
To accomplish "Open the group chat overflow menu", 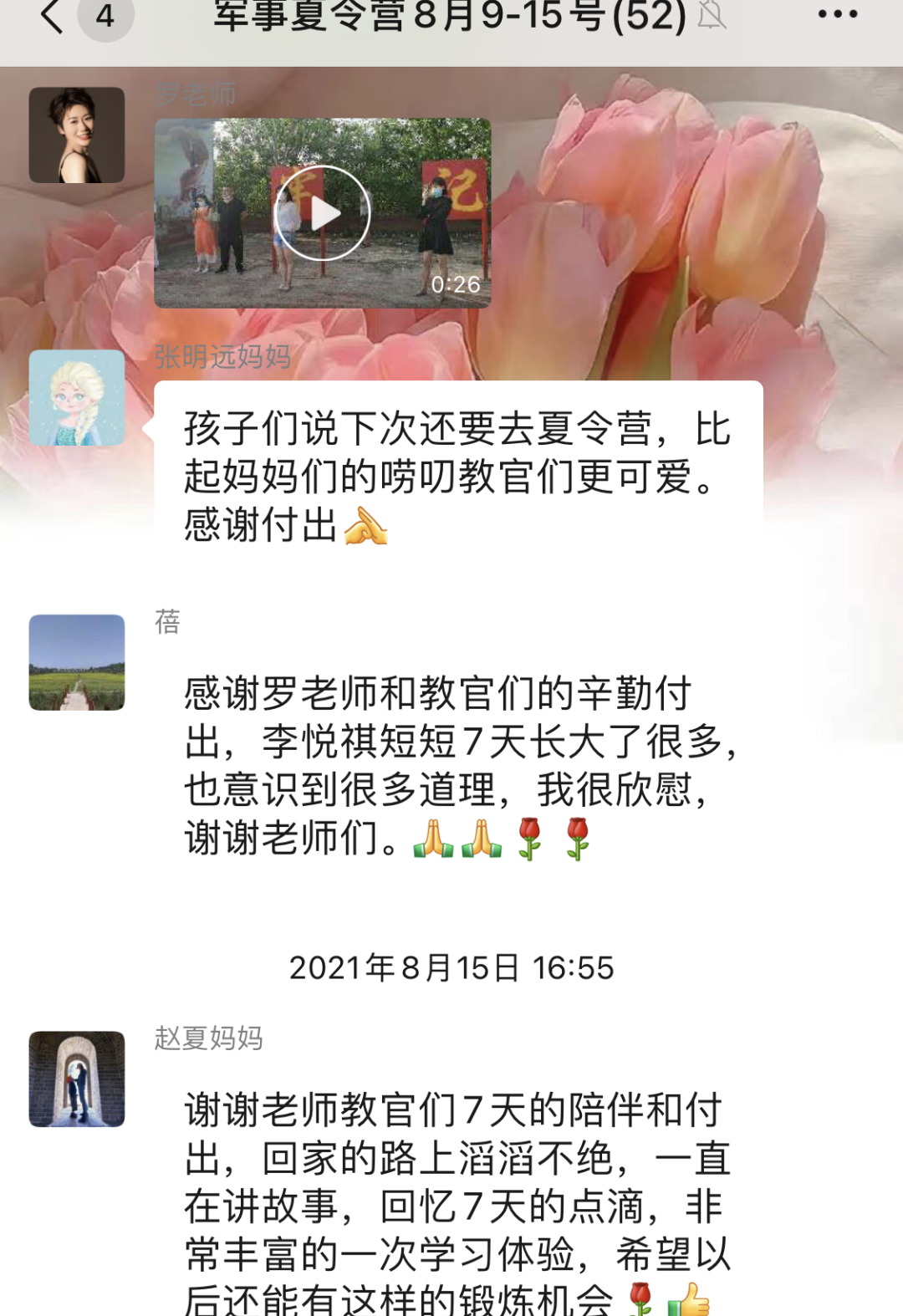I will [837, 15].
